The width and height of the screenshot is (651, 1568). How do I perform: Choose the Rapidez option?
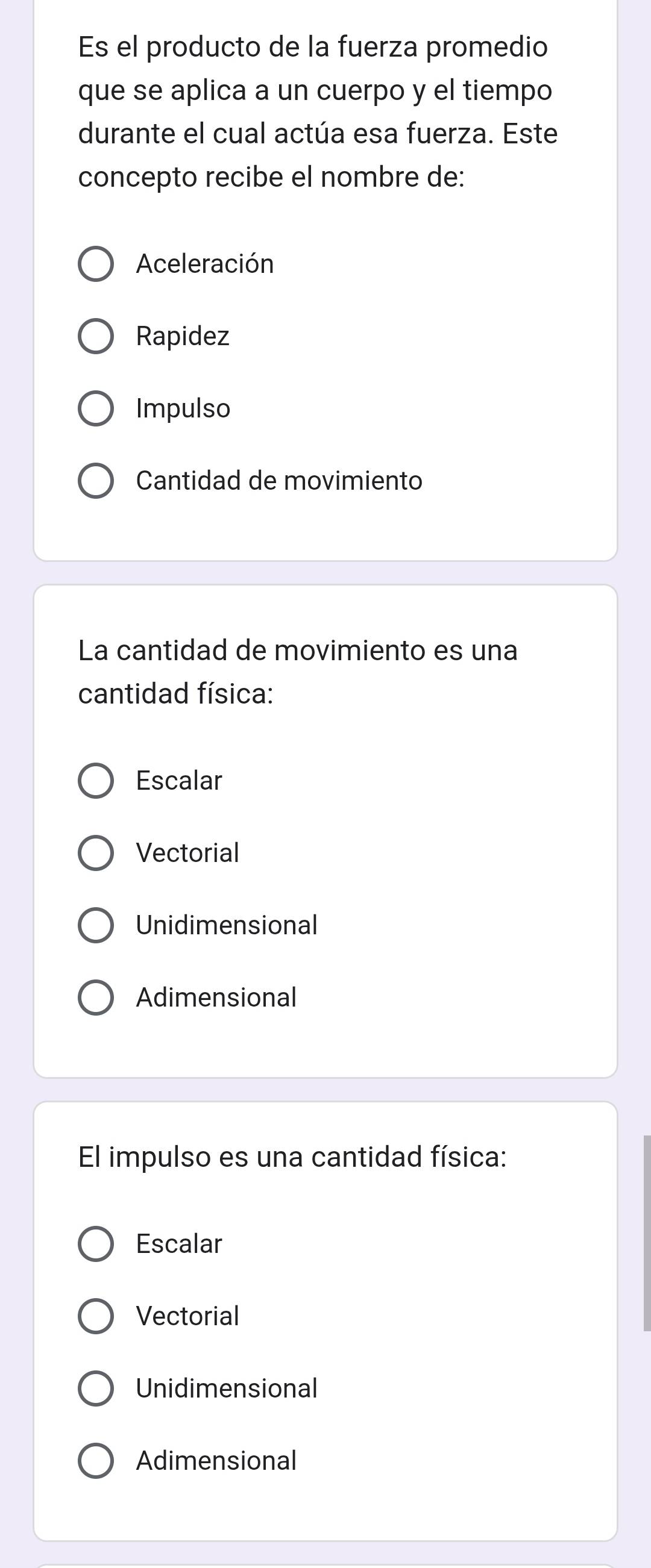[96, 336]
